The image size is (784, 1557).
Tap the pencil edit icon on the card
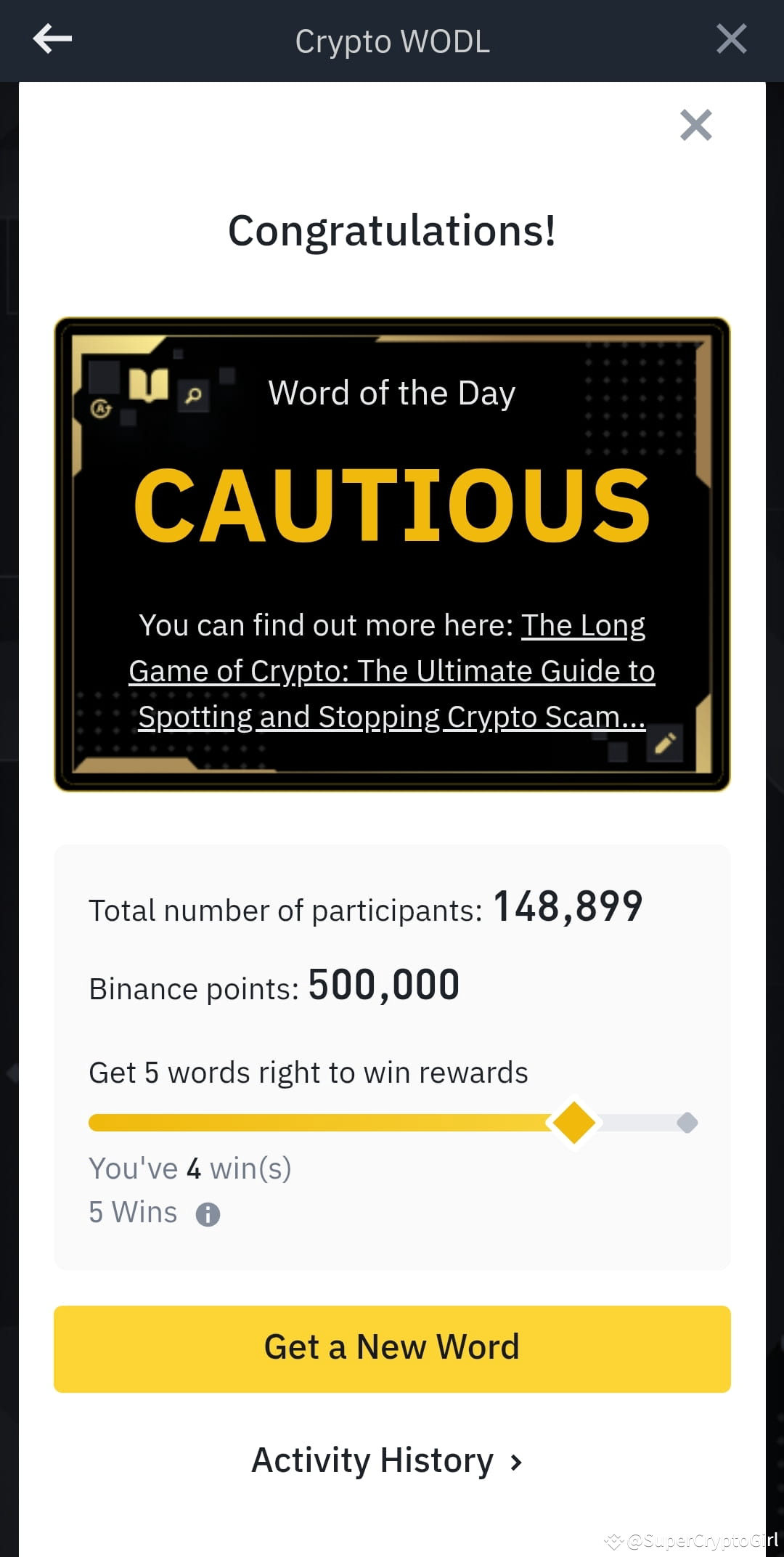(x=666, y=743)
